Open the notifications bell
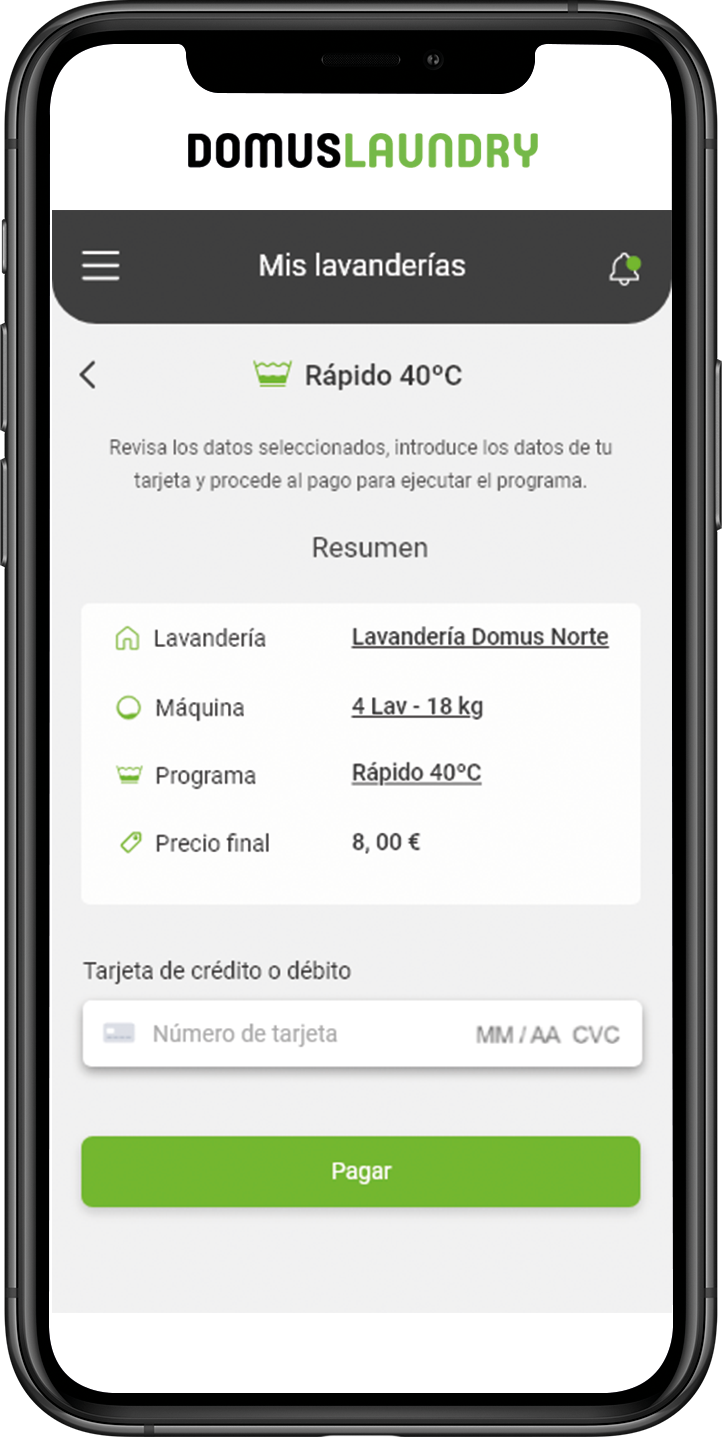The height and width of the screenshot is (1437, 722). (x=624, y=268)
